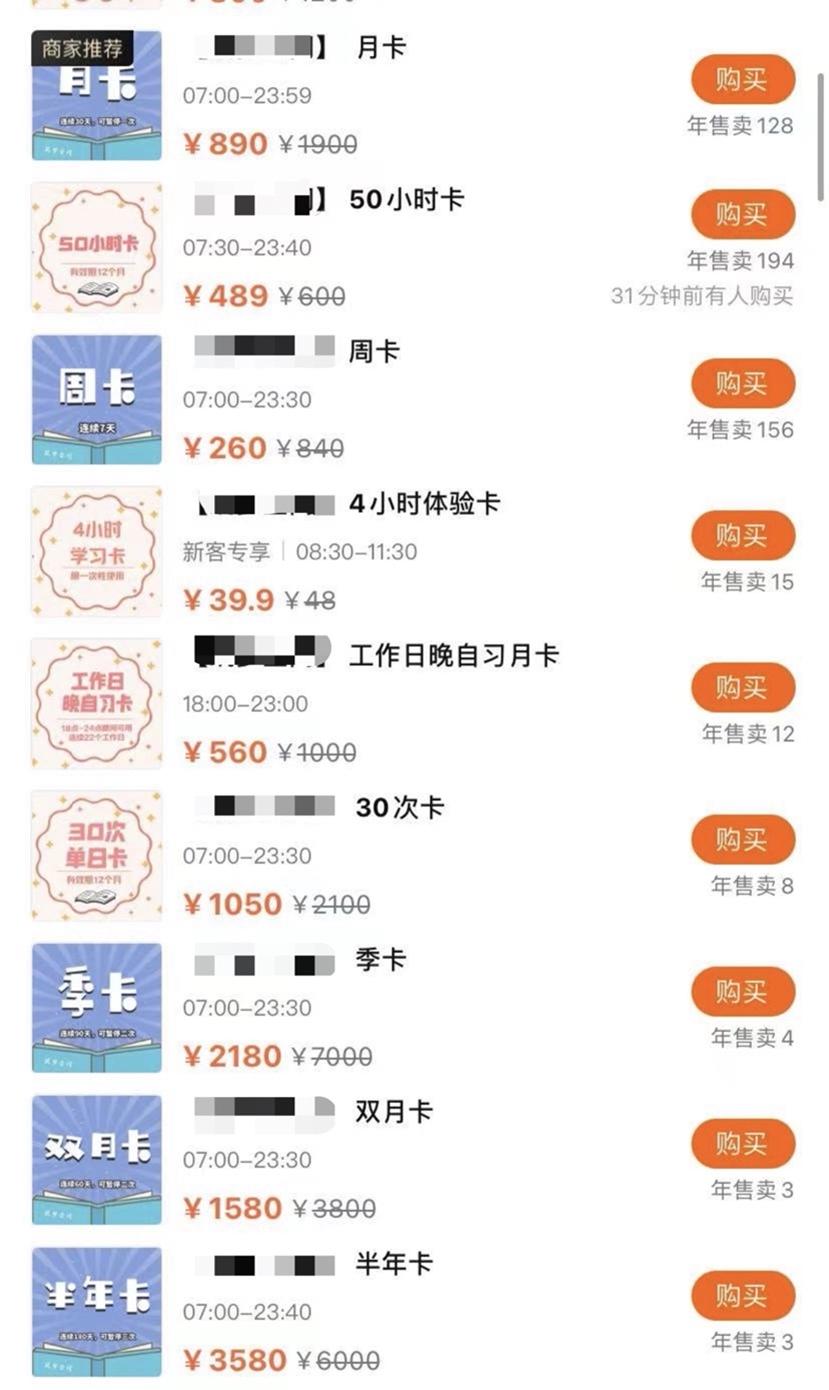View the 50小时卡 thumbnail

pyautogui.click(x=96, y=247)
